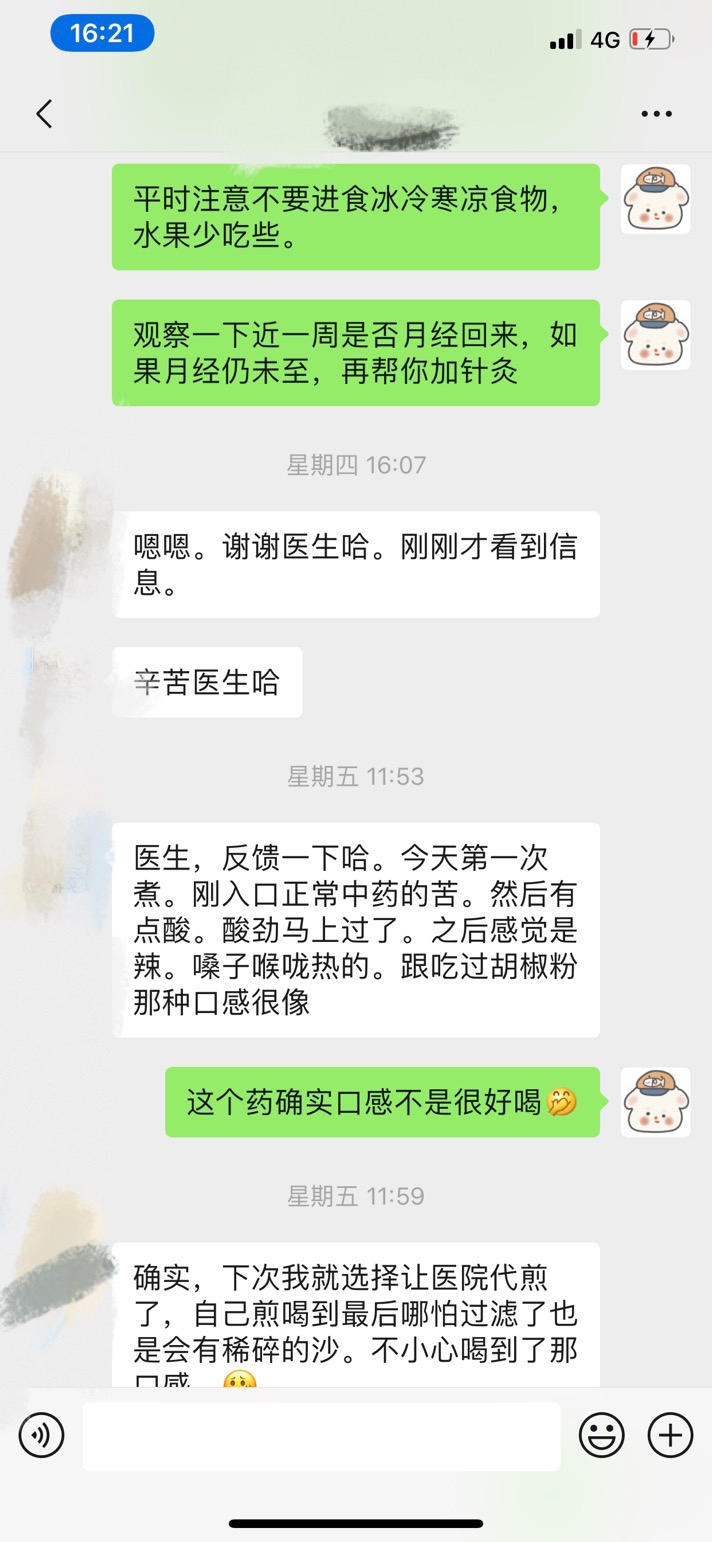This screenshot has height=1542, width=712.
Task: Open the emoji picker
Action: (x=601, y=1436)
